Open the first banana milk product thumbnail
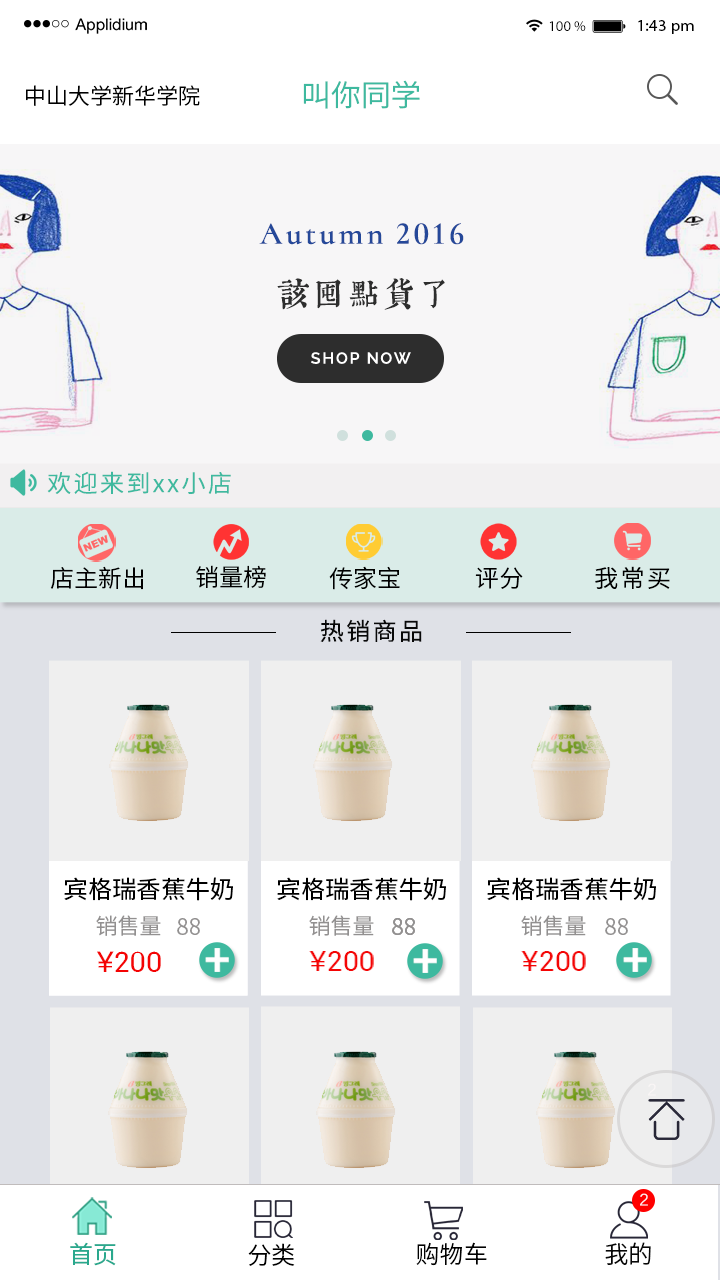 click(148, 760)
